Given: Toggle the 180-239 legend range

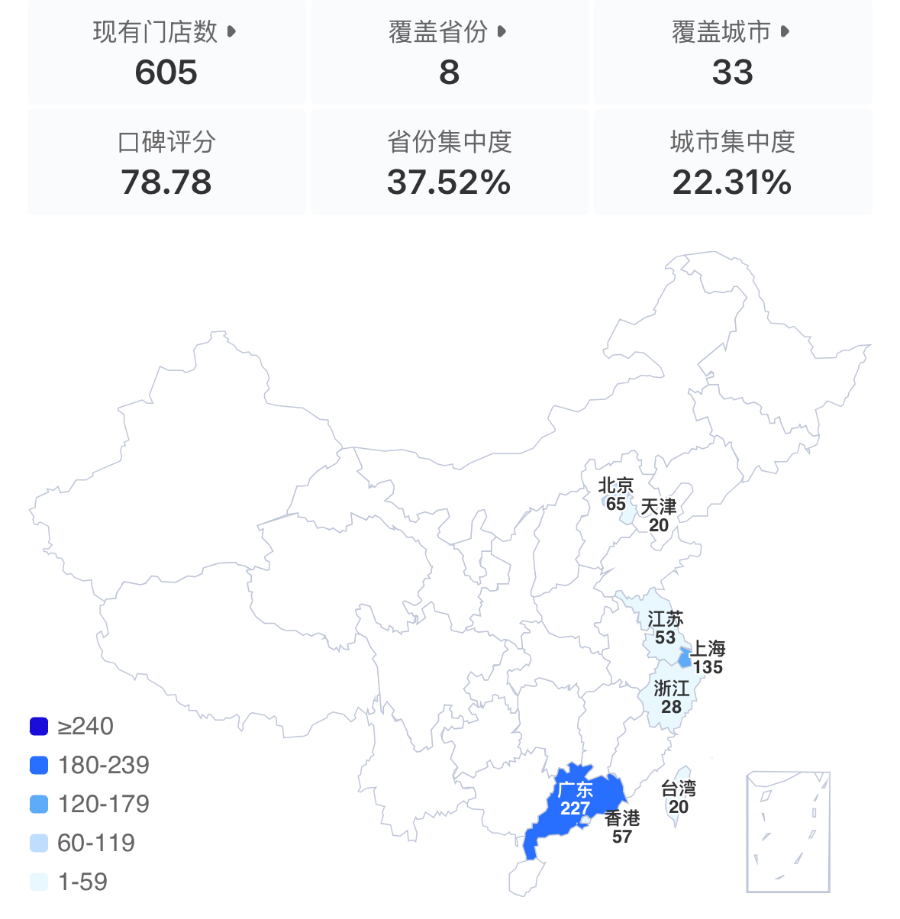Looking at the screenshot, I should tap(89, 766).
